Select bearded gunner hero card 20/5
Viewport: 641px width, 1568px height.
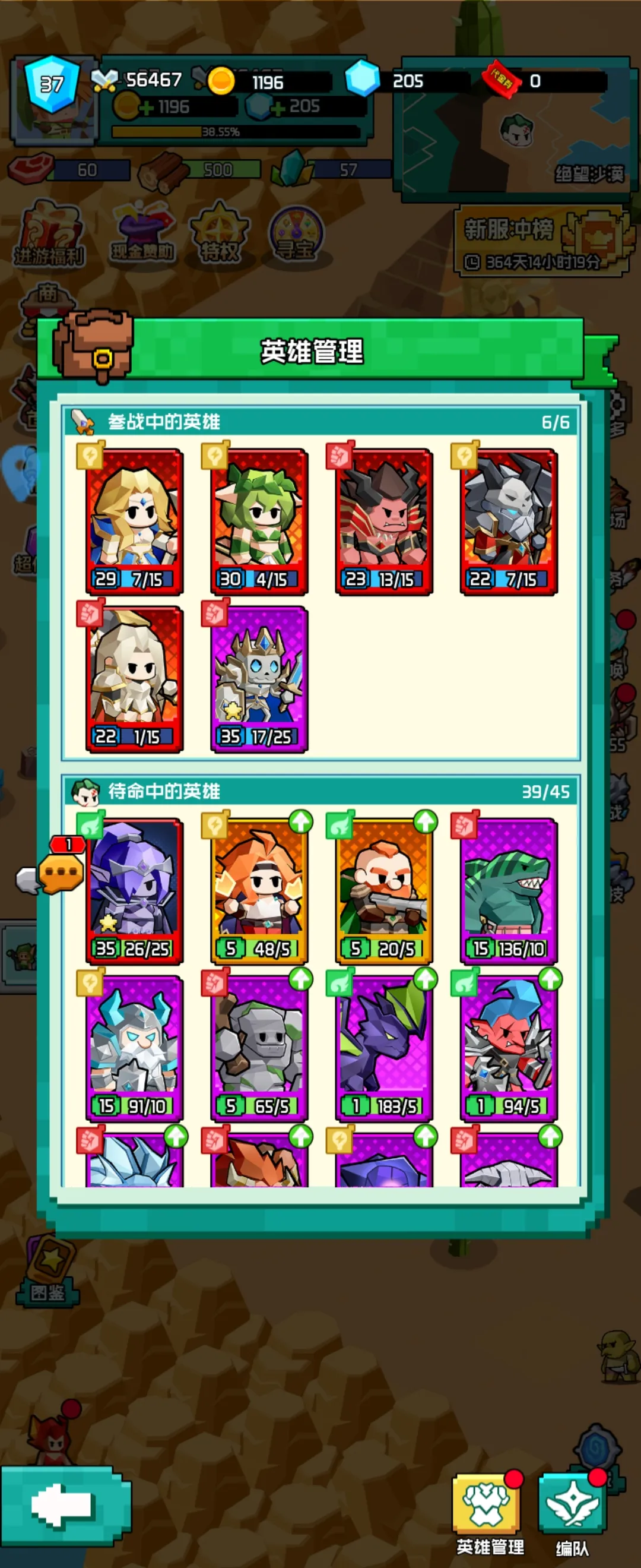point(384,890)
